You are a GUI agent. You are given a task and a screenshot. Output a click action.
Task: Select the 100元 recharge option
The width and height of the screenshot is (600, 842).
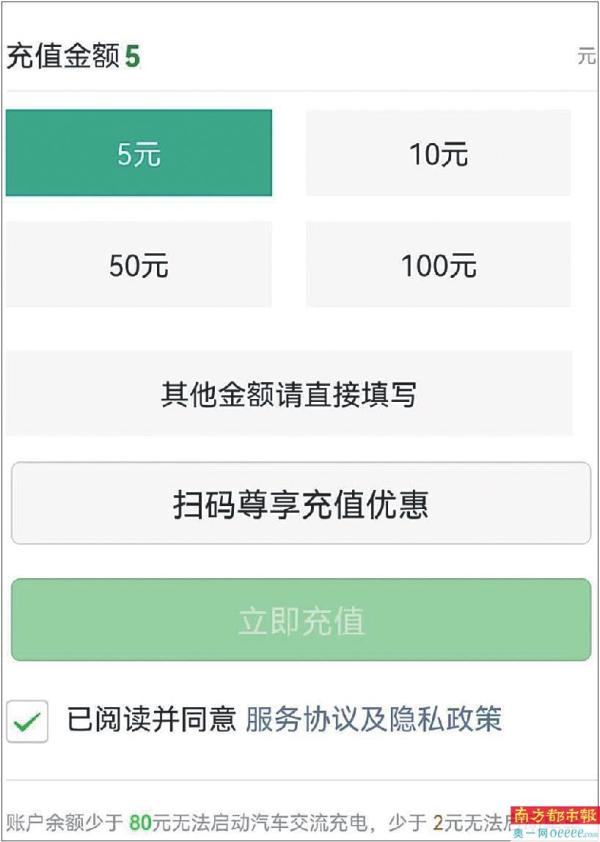[438, 265]
